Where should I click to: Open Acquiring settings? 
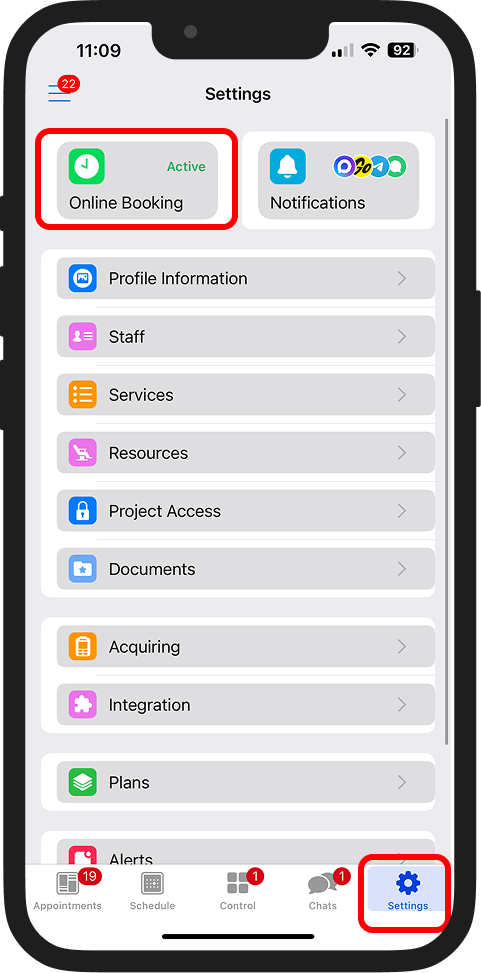[x=246, y=647]
